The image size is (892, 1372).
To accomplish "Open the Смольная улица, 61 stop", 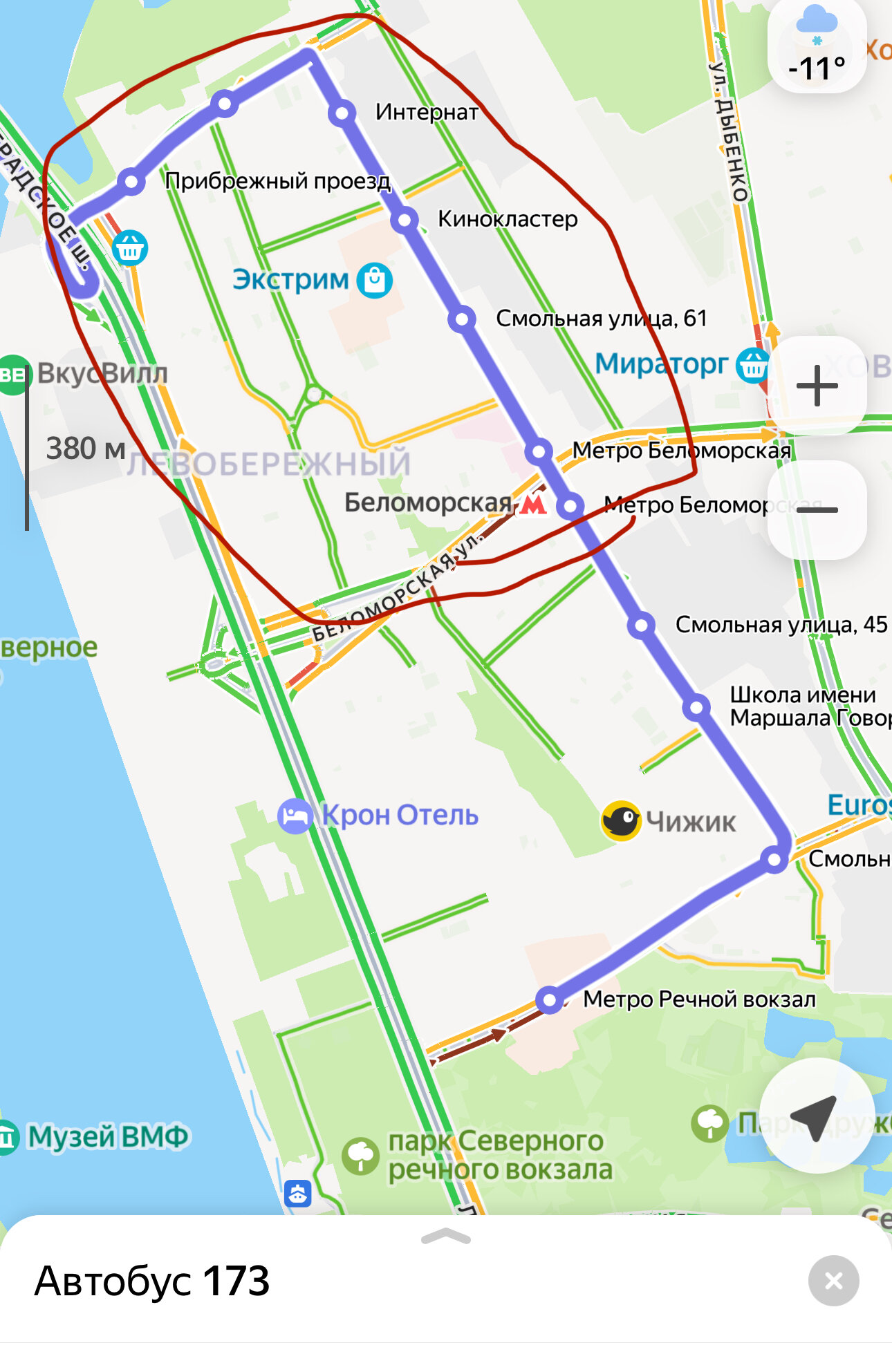I will pyautogui.click(x=462, y=319).
